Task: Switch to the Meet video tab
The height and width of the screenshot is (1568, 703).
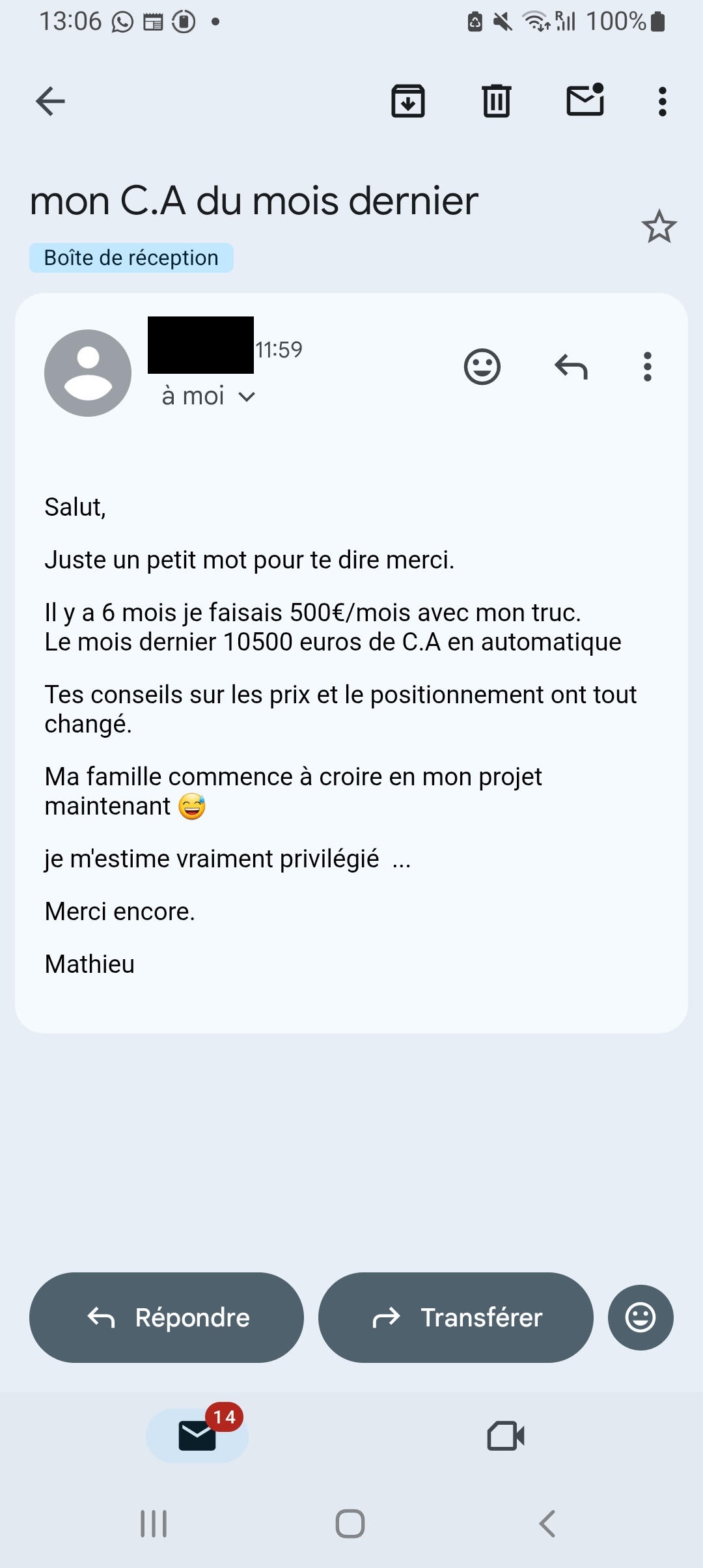Action: (506, 1436)
